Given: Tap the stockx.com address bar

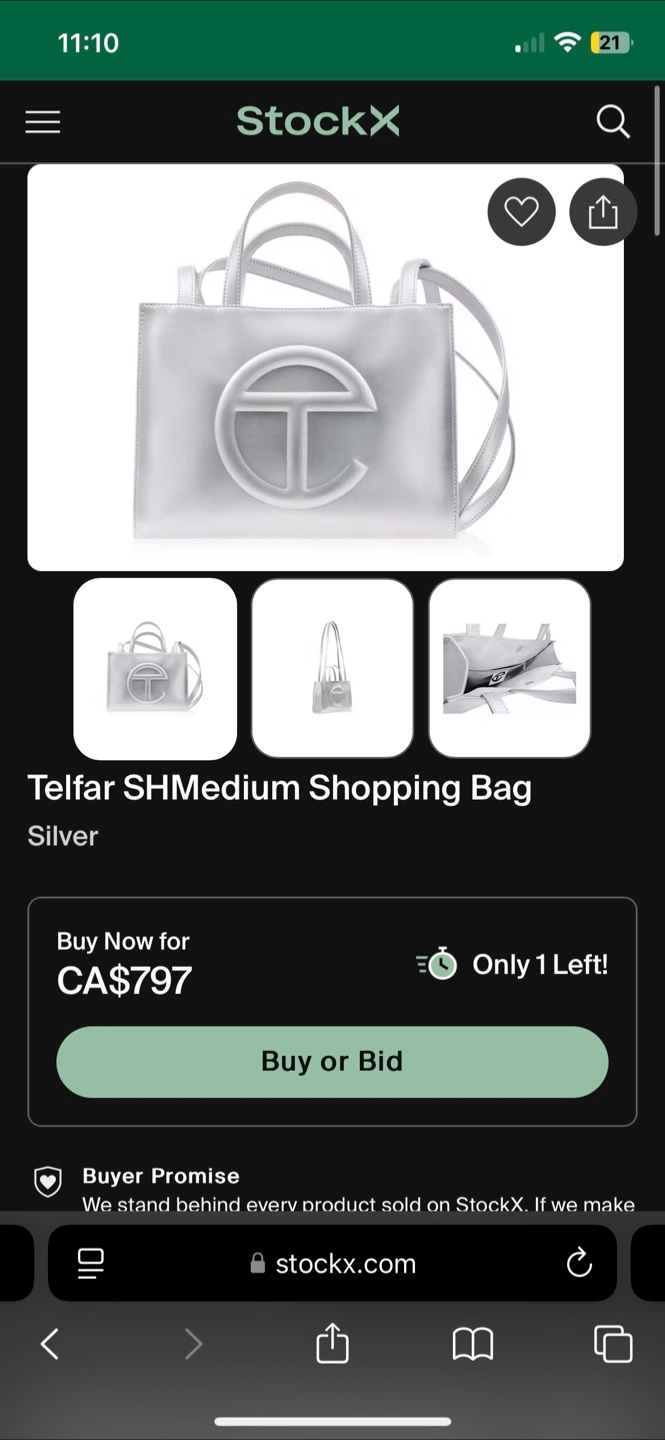Looking at the screenshot, I should 333,1263.
